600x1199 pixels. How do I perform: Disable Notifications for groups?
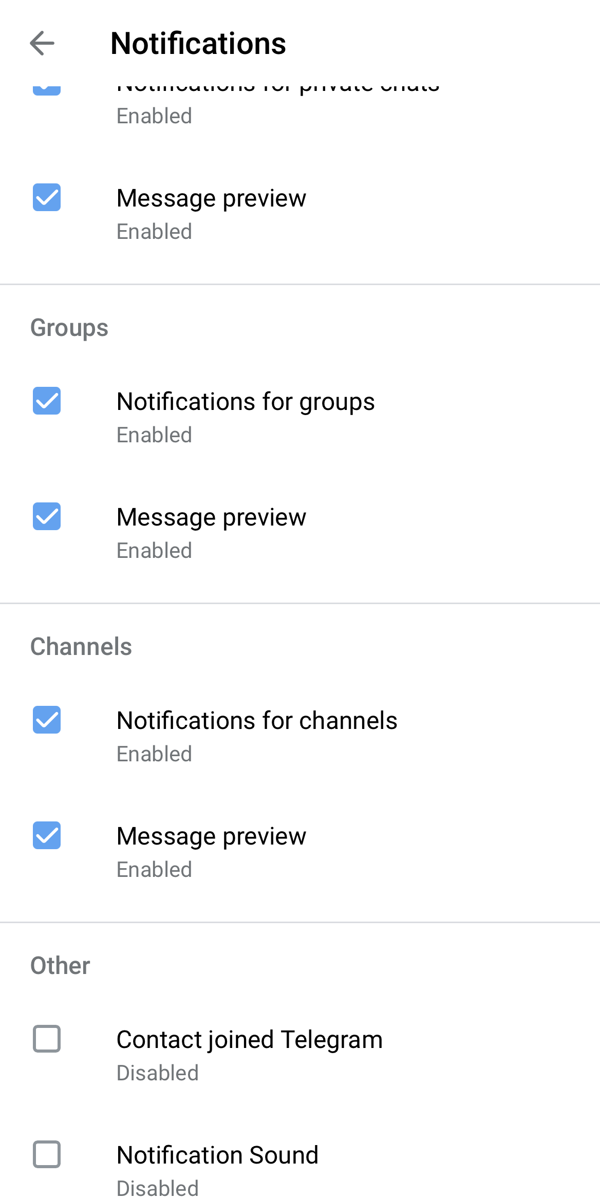(47, 401)
